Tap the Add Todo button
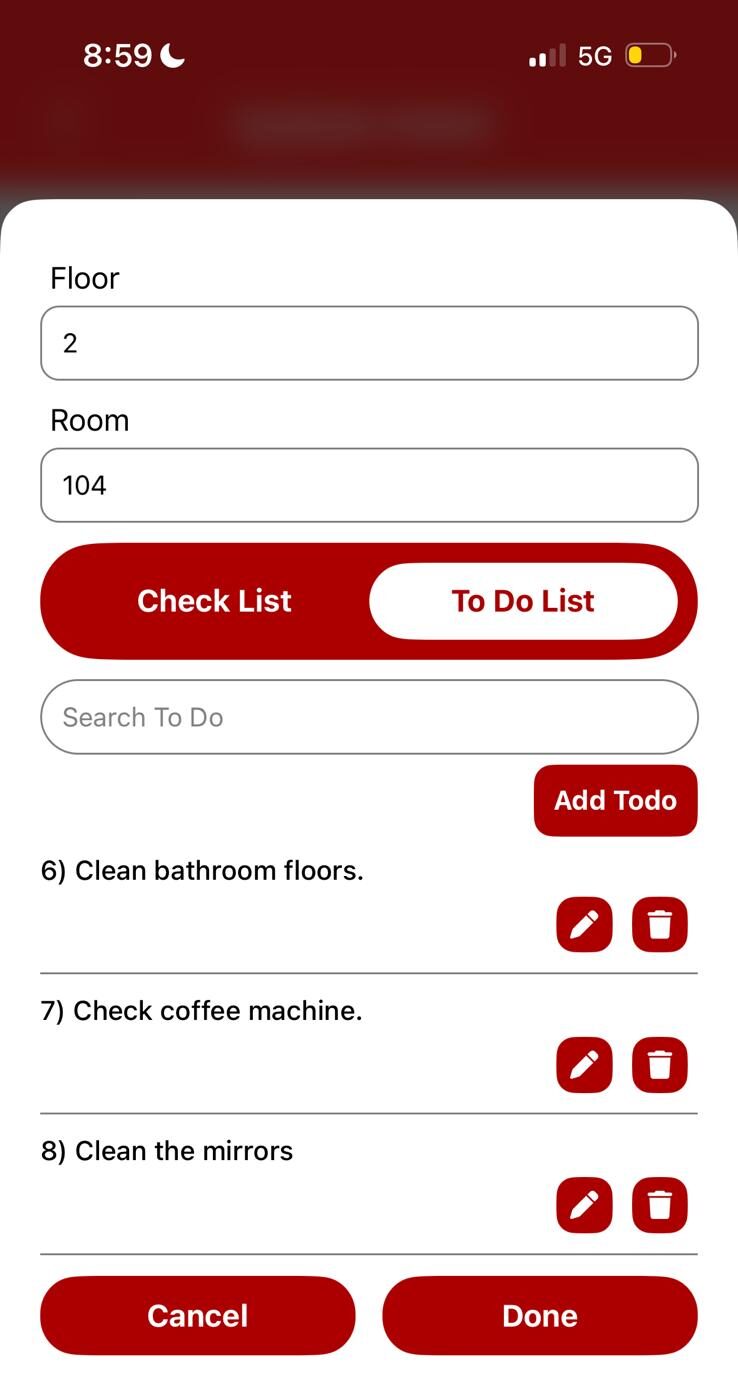Viewport: 738px width, 1390px height. [x=615, y=800]
